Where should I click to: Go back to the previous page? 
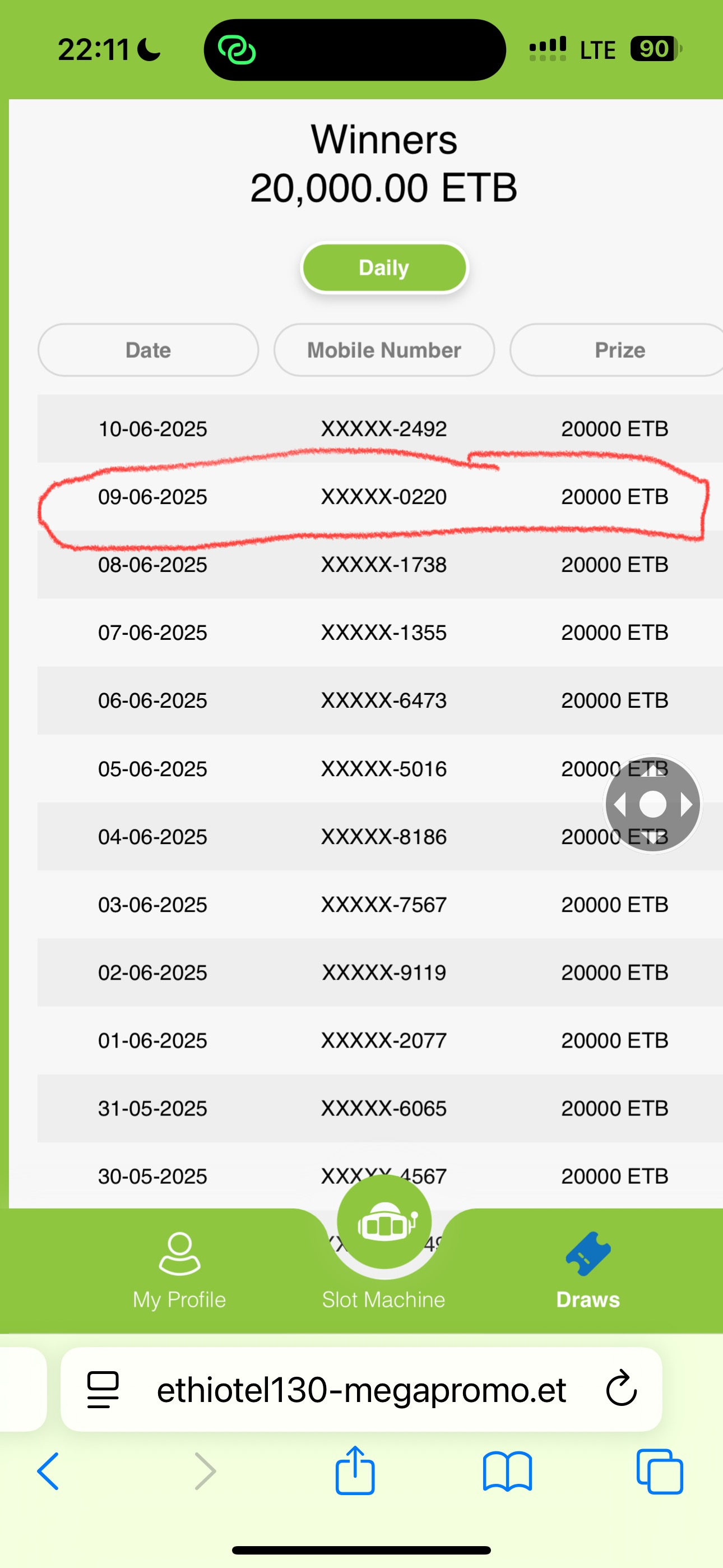point(48,1471)
